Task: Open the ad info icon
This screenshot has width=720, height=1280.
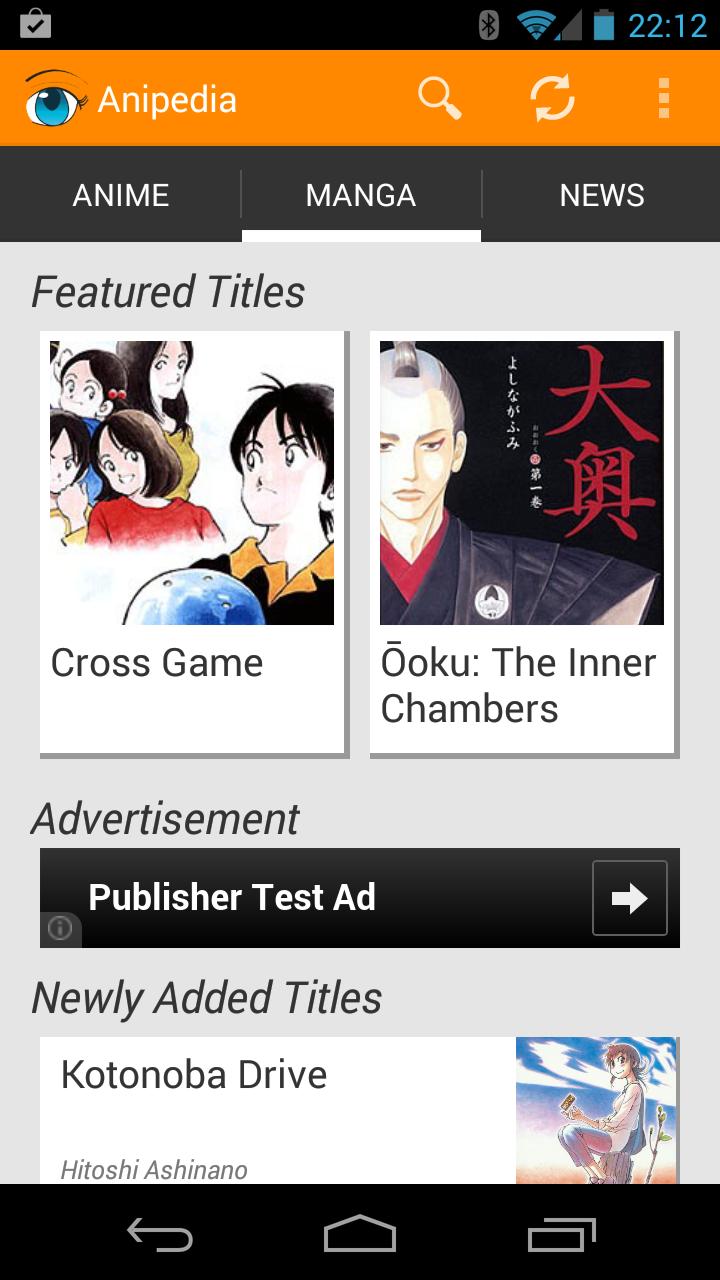Action: coord(60,929)
